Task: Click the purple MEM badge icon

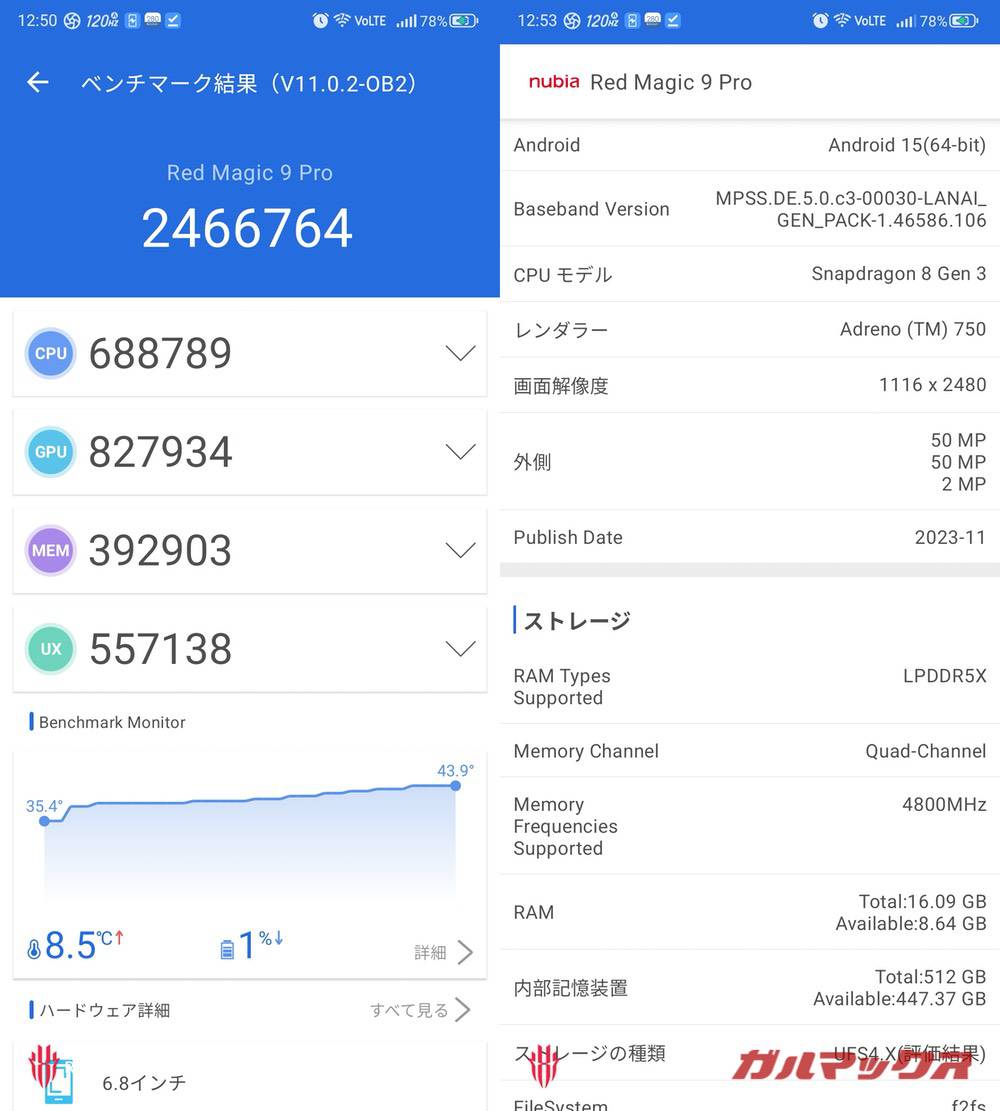Action: [x=50, y=550]
